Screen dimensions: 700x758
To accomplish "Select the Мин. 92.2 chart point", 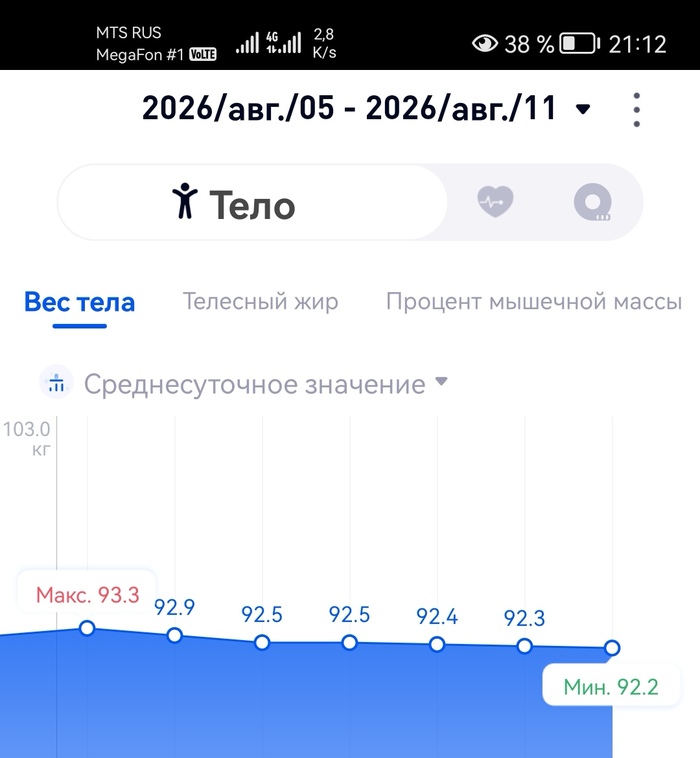I will point(612,648).
